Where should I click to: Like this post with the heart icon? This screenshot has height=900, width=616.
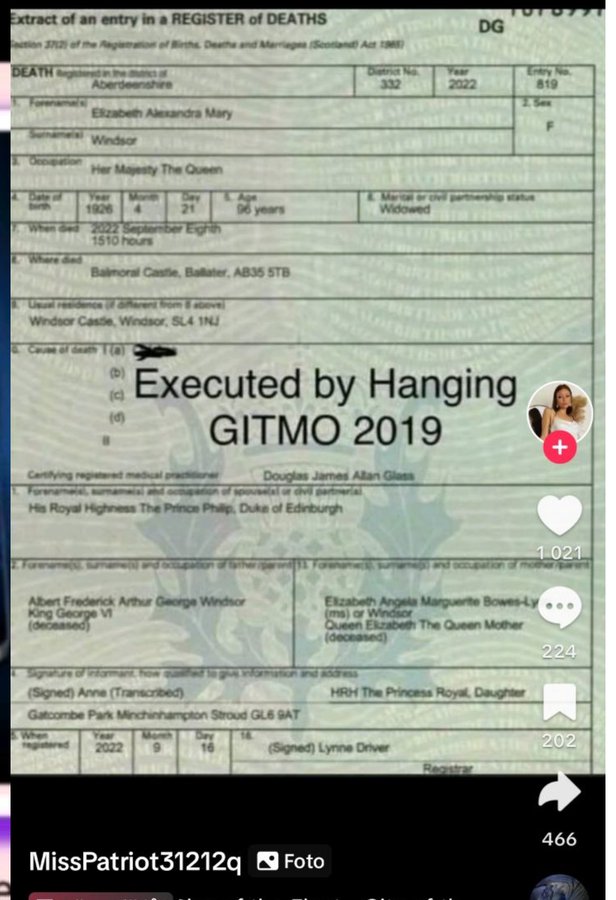pyautogui.click(x=559, y=516)
